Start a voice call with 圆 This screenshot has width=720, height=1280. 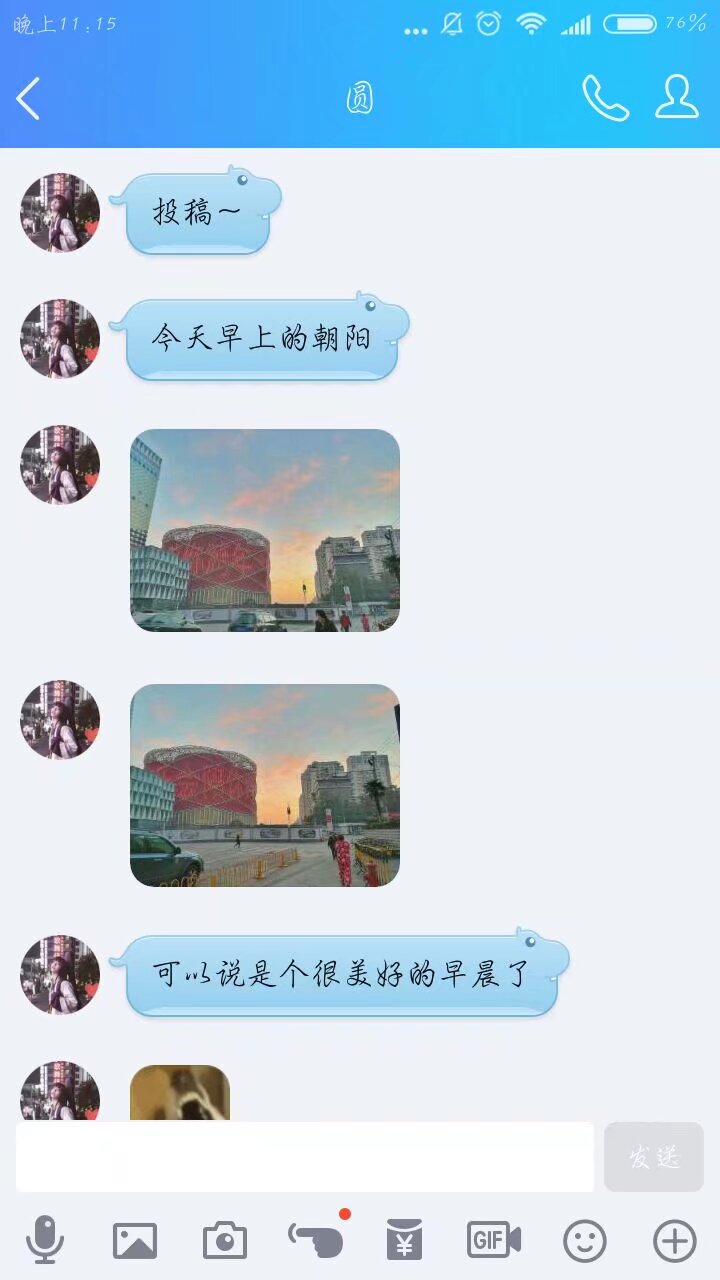click(x=606, y=98)
